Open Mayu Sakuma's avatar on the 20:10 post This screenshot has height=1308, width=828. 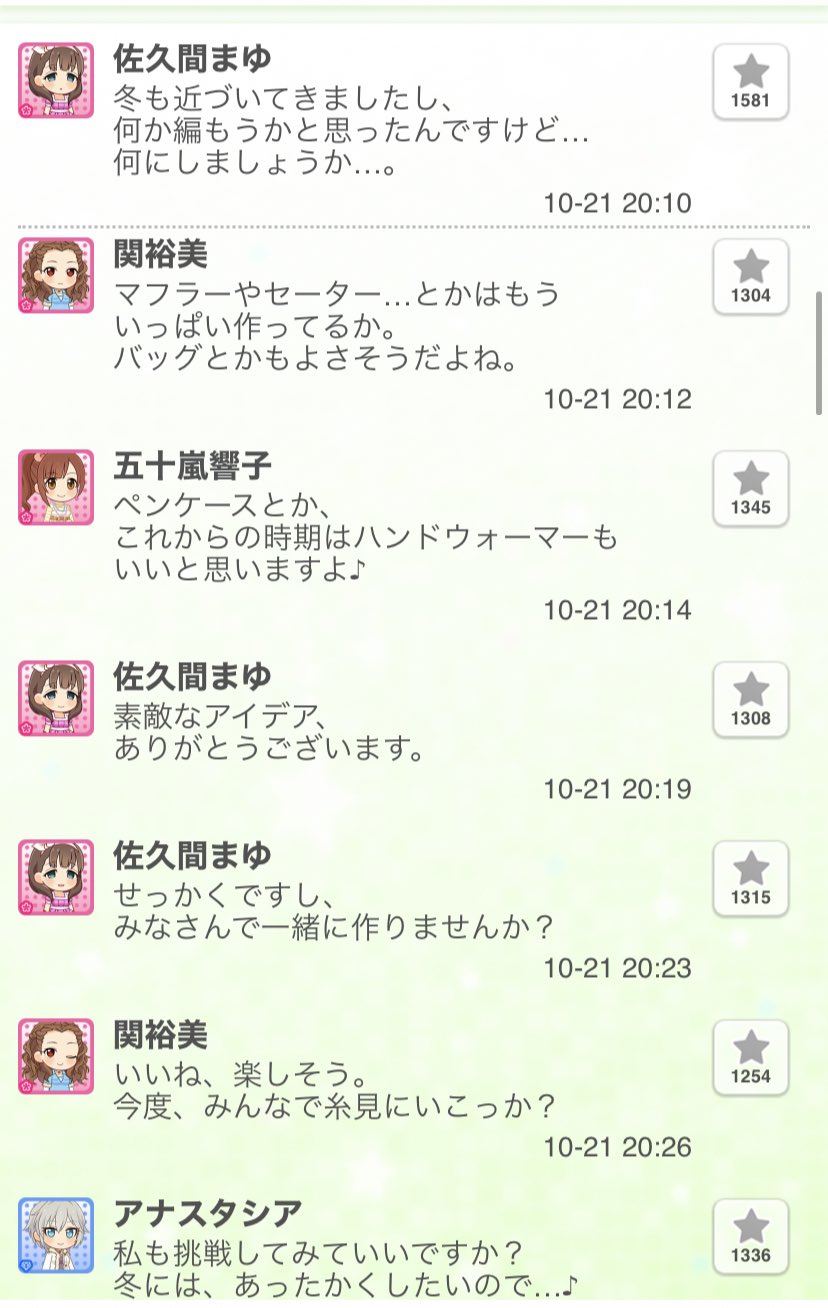(56, 81)
